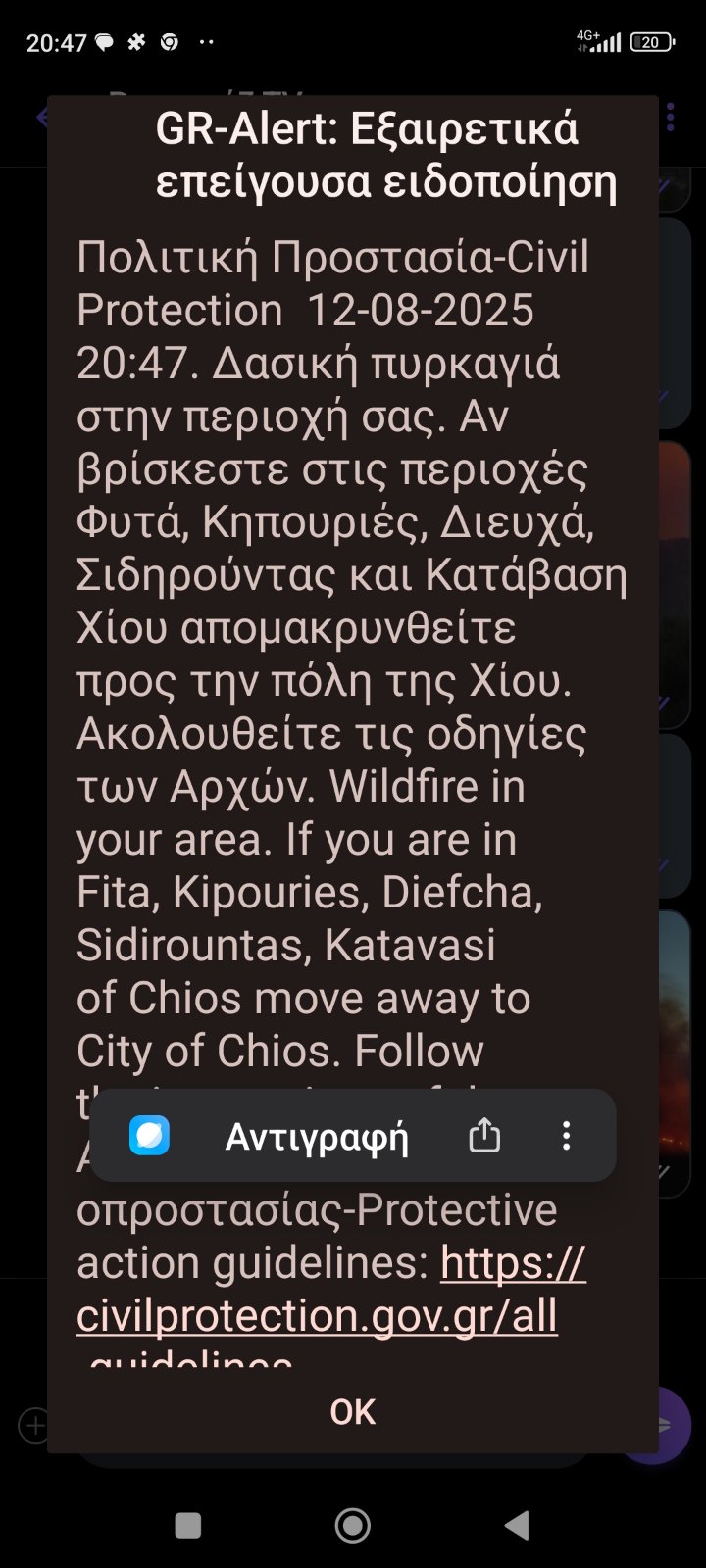Dismiss the GR-Alert with OK

pyautogui.click(x=352, y=1411)
